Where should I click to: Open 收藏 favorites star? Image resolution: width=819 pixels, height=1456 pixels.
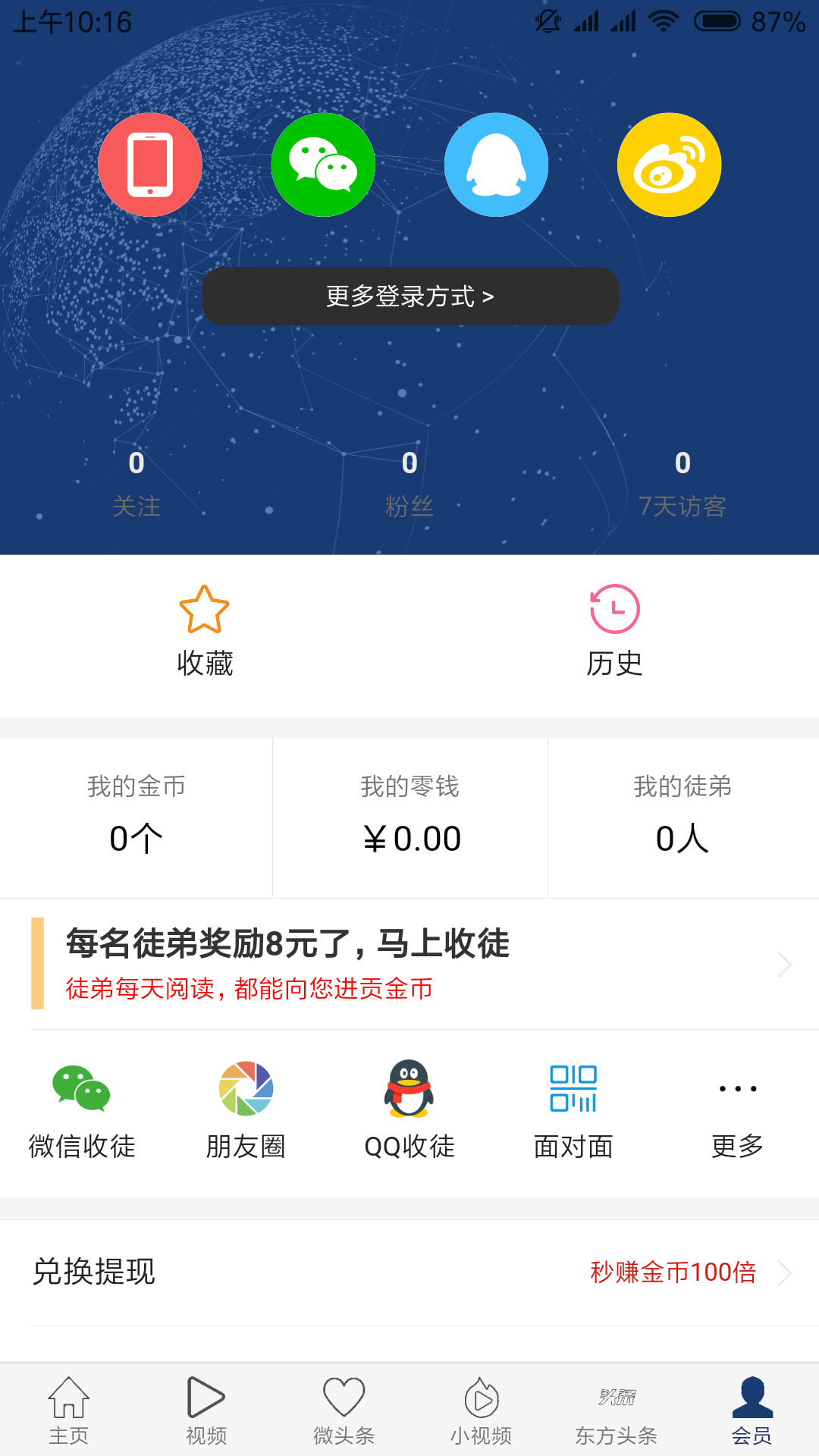(x=204, y=629)
